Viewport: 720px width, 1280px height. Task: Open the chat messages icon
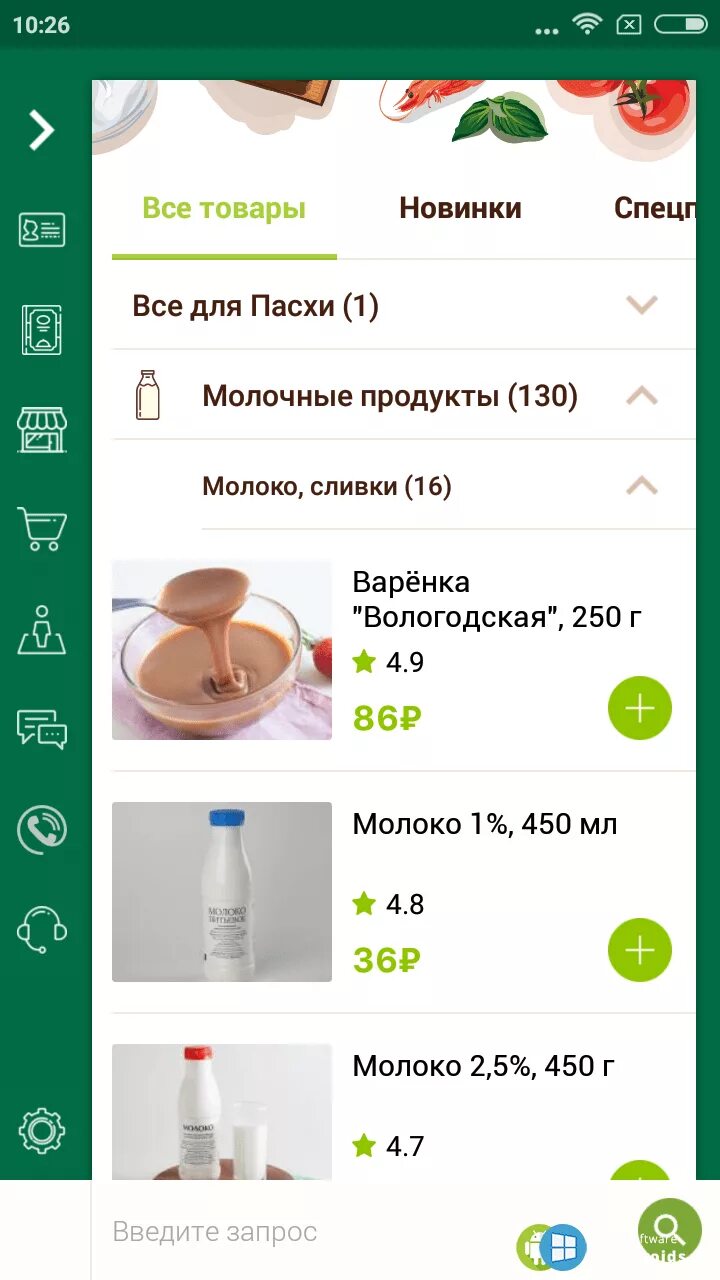pos(42,729)
